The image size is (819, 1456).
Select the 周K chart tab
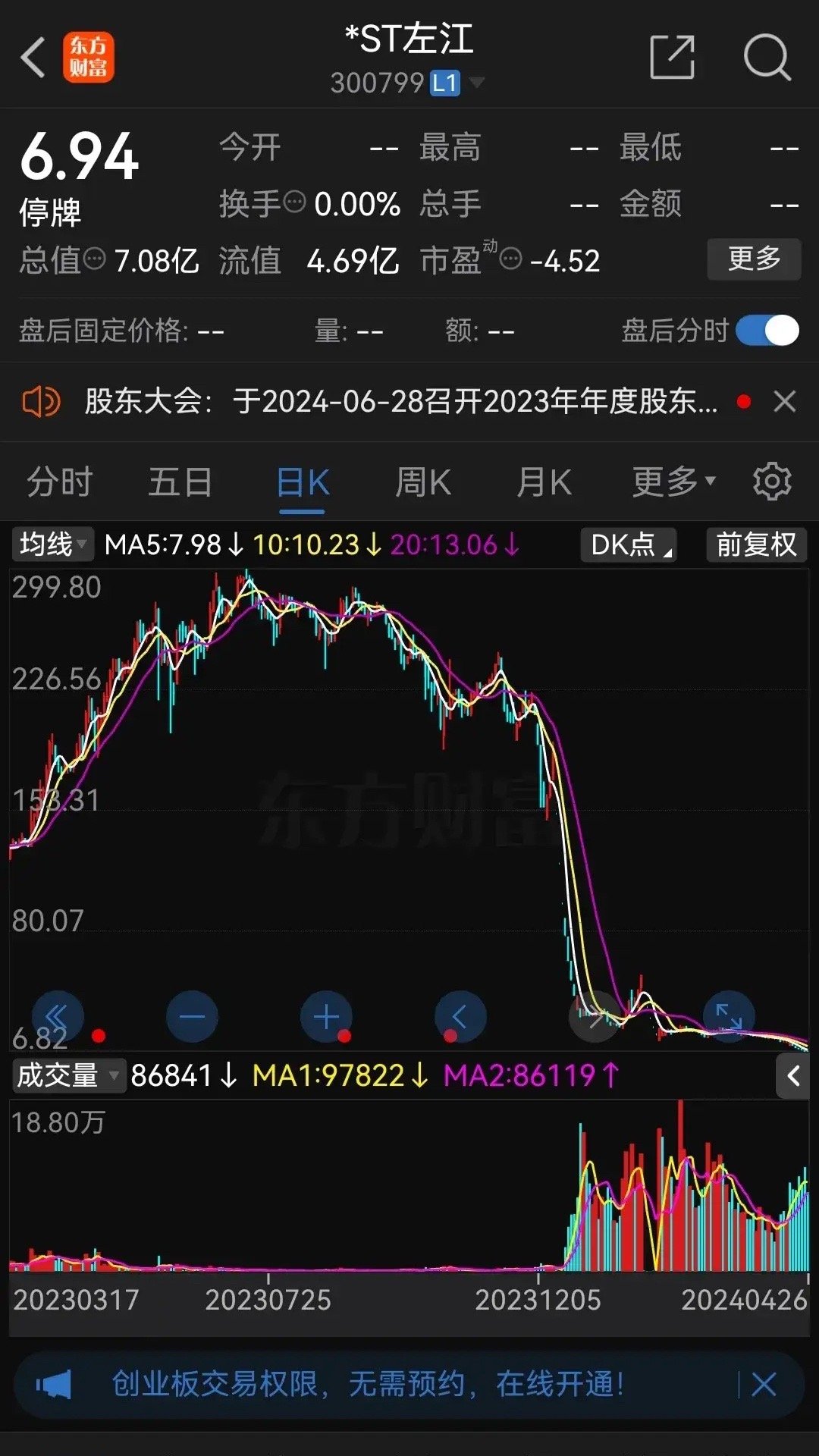[423, 482]
